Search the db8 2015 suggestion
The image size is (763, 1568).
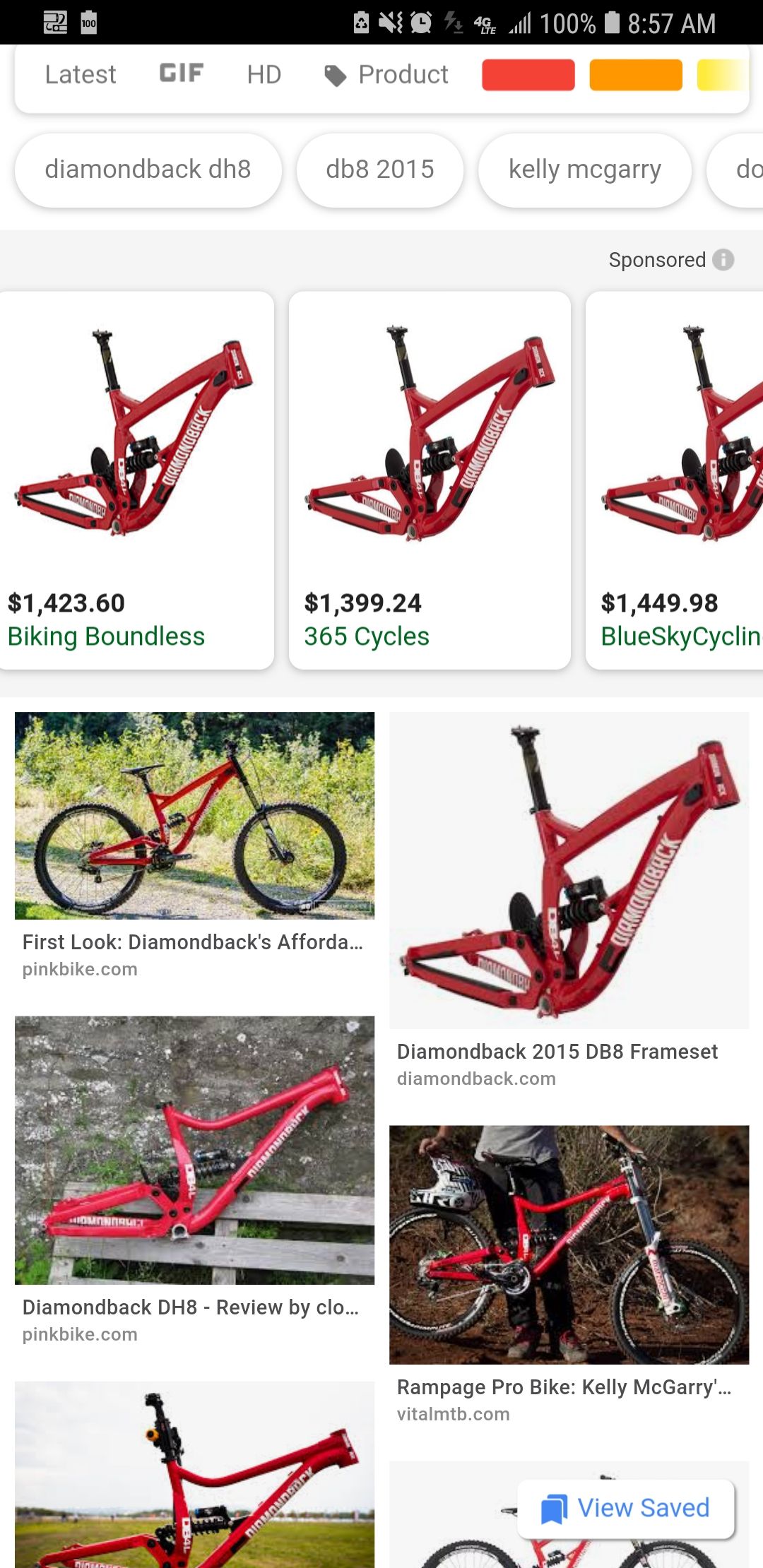click(x=380, y=170)
